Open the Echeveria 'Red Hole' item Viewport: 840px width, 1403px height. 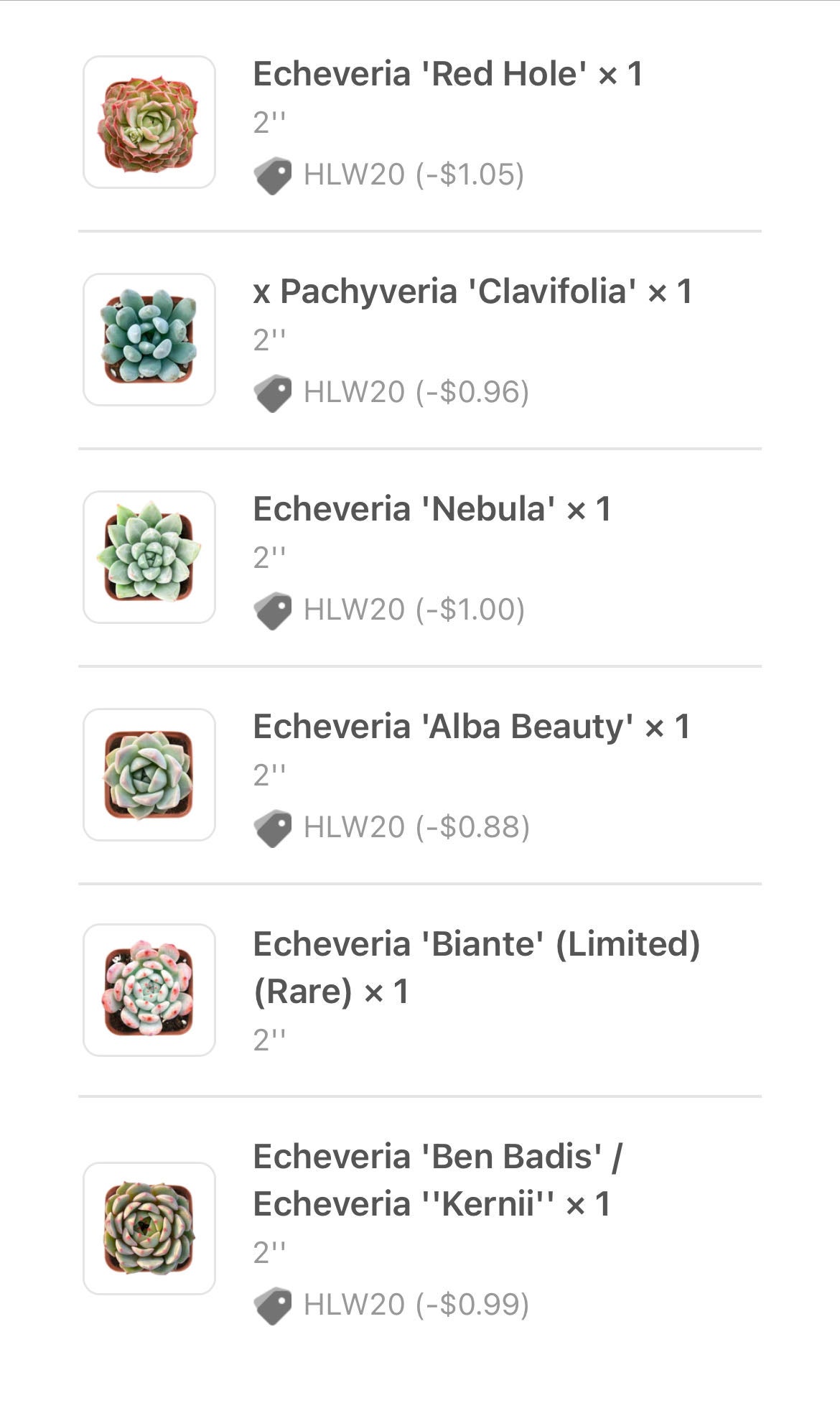pos(447,75)
